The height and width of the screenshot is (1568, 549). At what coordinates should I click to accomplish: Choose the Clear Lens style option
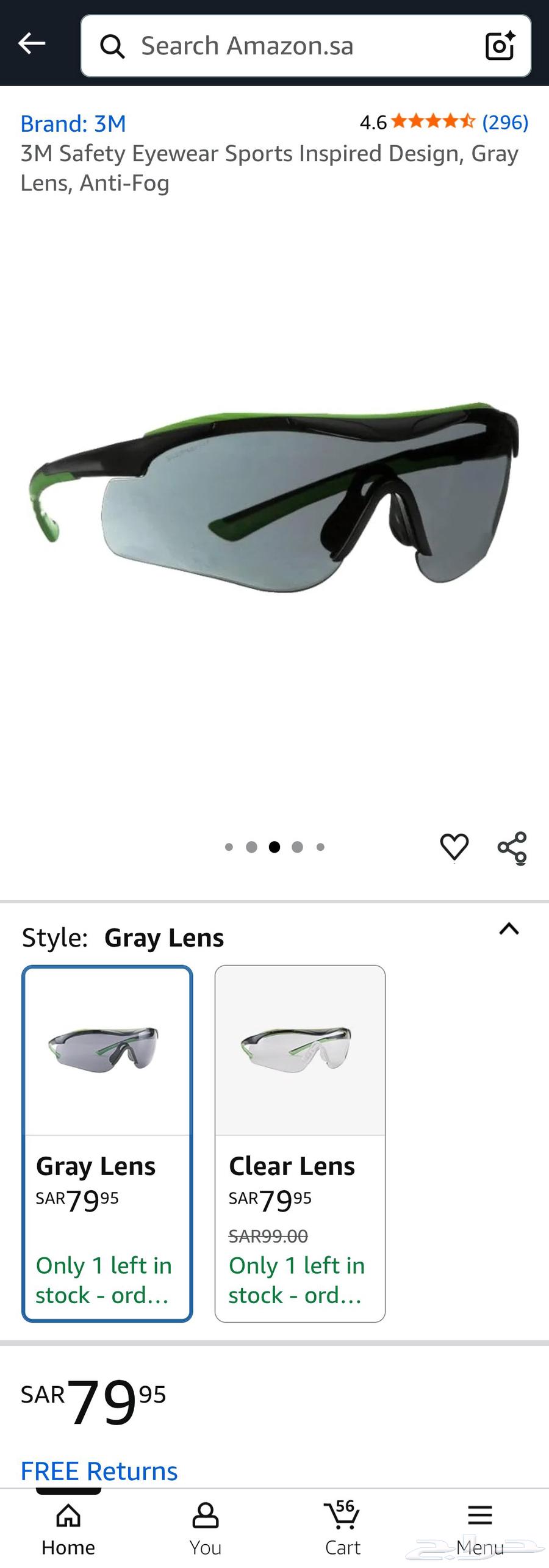coord(300,1143)
